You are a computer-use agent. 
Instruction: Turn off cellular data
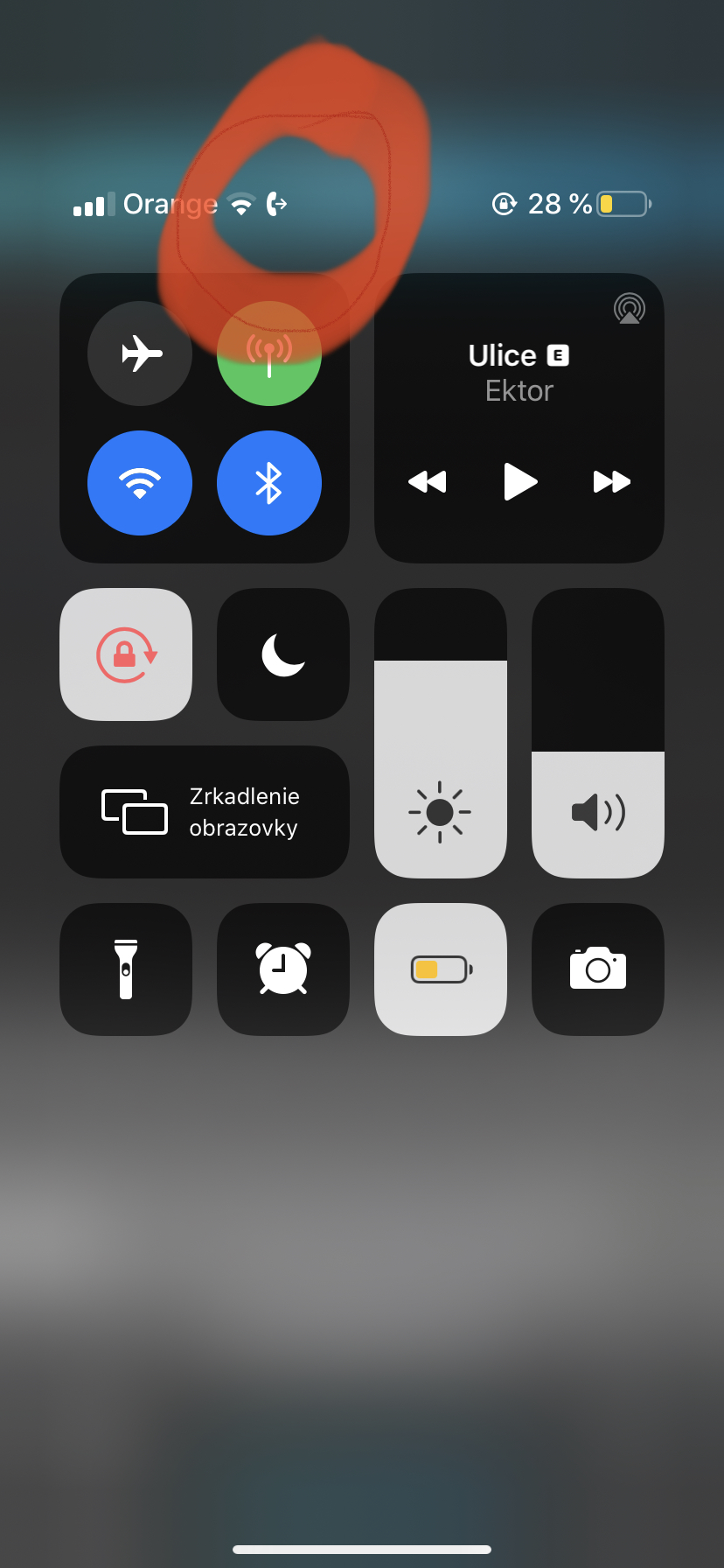pyautogui.click(x=269, y=355)
